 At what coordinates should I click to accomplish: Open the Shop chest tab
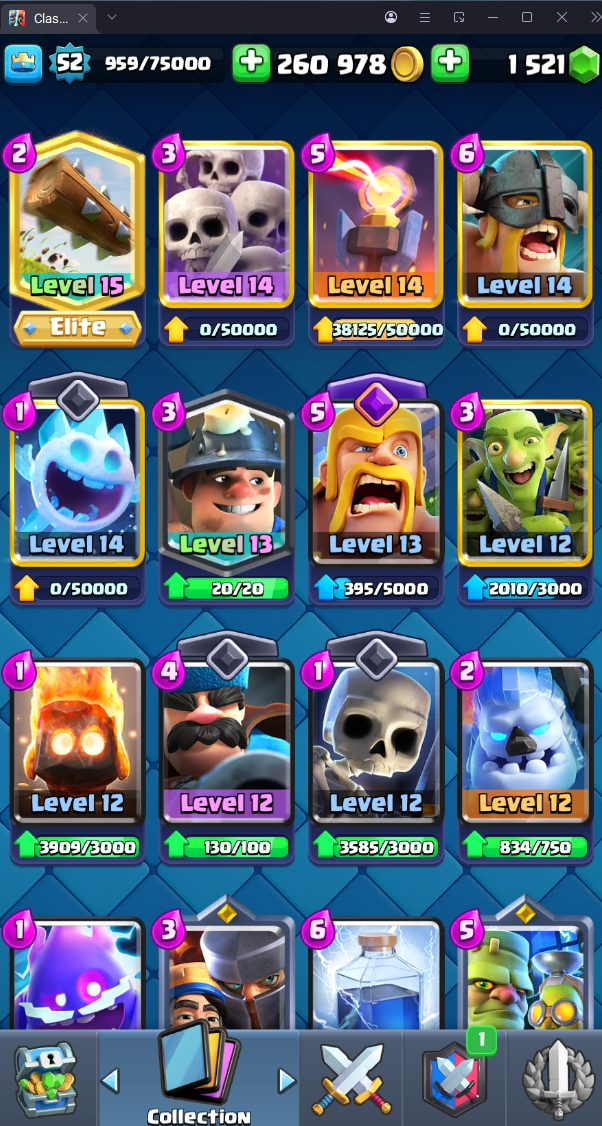[x=46, y=1080]
